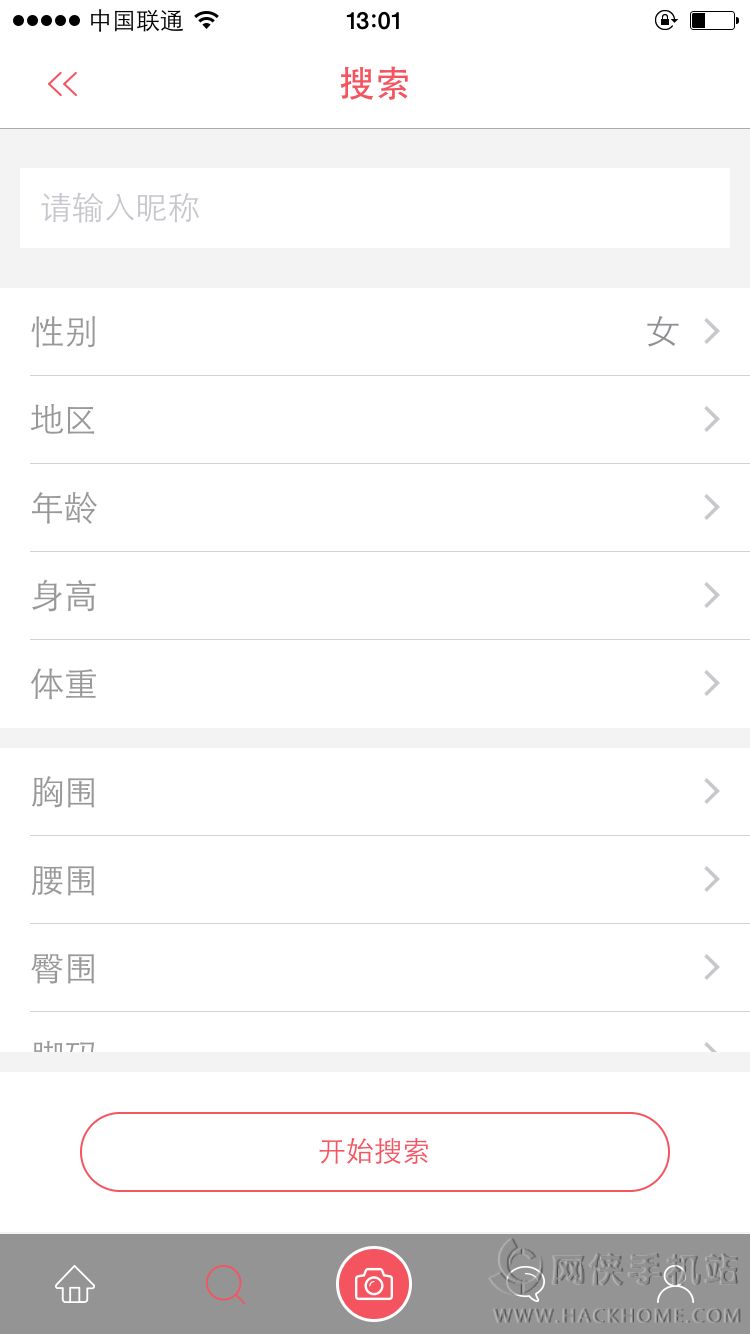Image resolution: width=750 pixels, height=1334 pixels.
Task: Open the 胸围 bust filter
Action: click(374, 792)
